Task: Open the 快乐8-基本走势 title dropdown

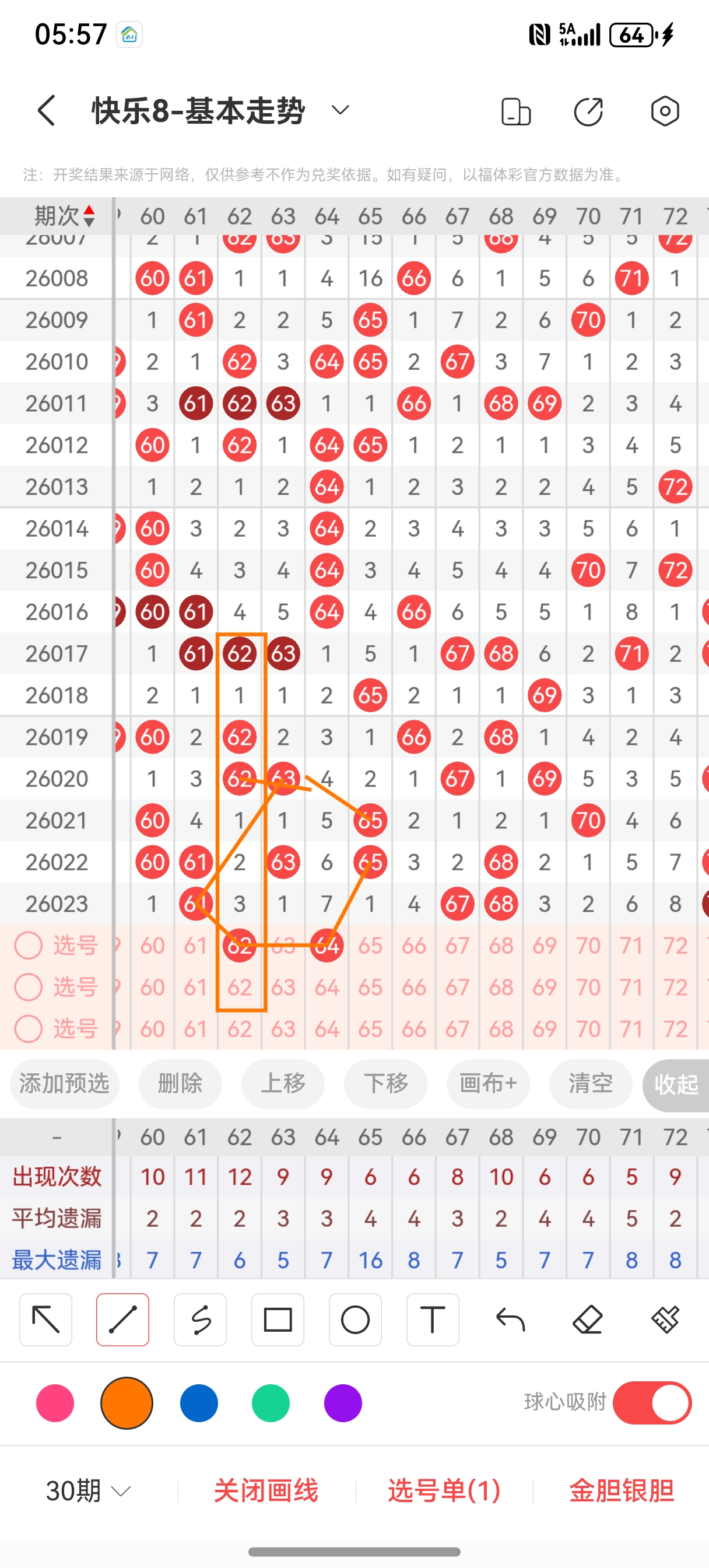Action: click(x=339, y=110)
